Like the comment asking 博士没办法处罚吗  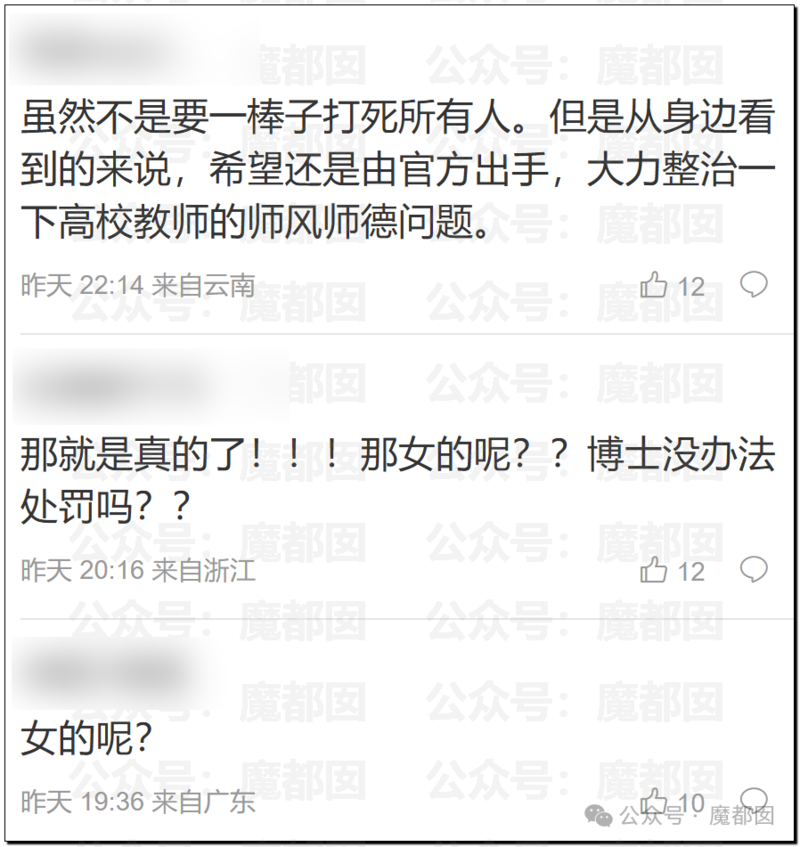[655, 571]
